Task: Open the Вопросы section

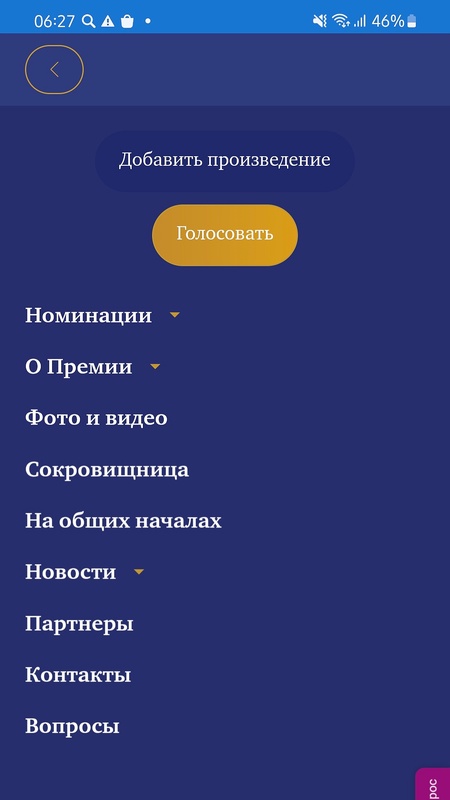Action: coord(72,727)
